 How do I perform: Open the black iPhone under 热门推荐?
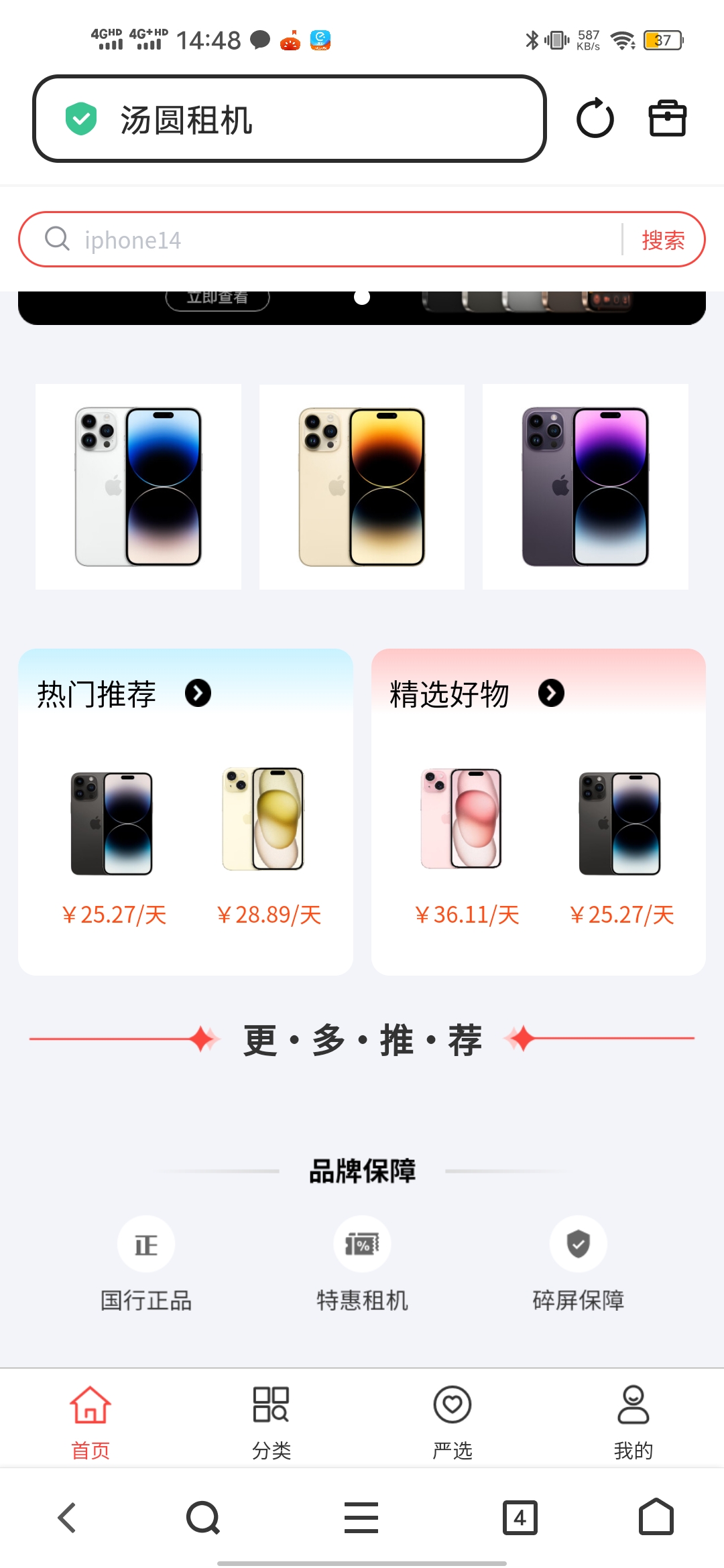point(112,823)
